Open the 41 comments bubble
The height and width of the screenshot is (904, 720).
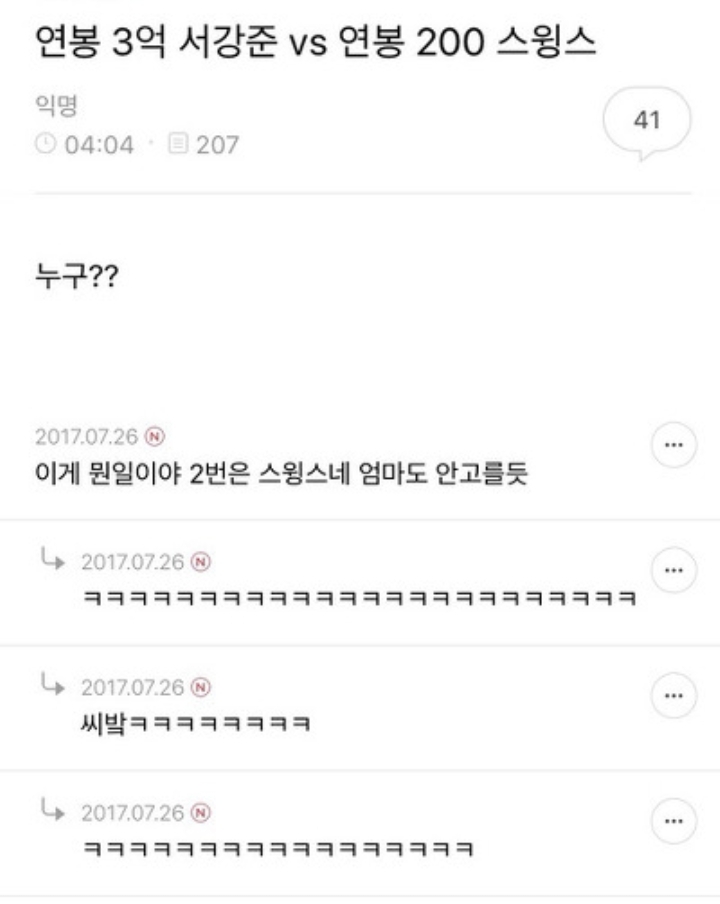click(x=646, y=122)
